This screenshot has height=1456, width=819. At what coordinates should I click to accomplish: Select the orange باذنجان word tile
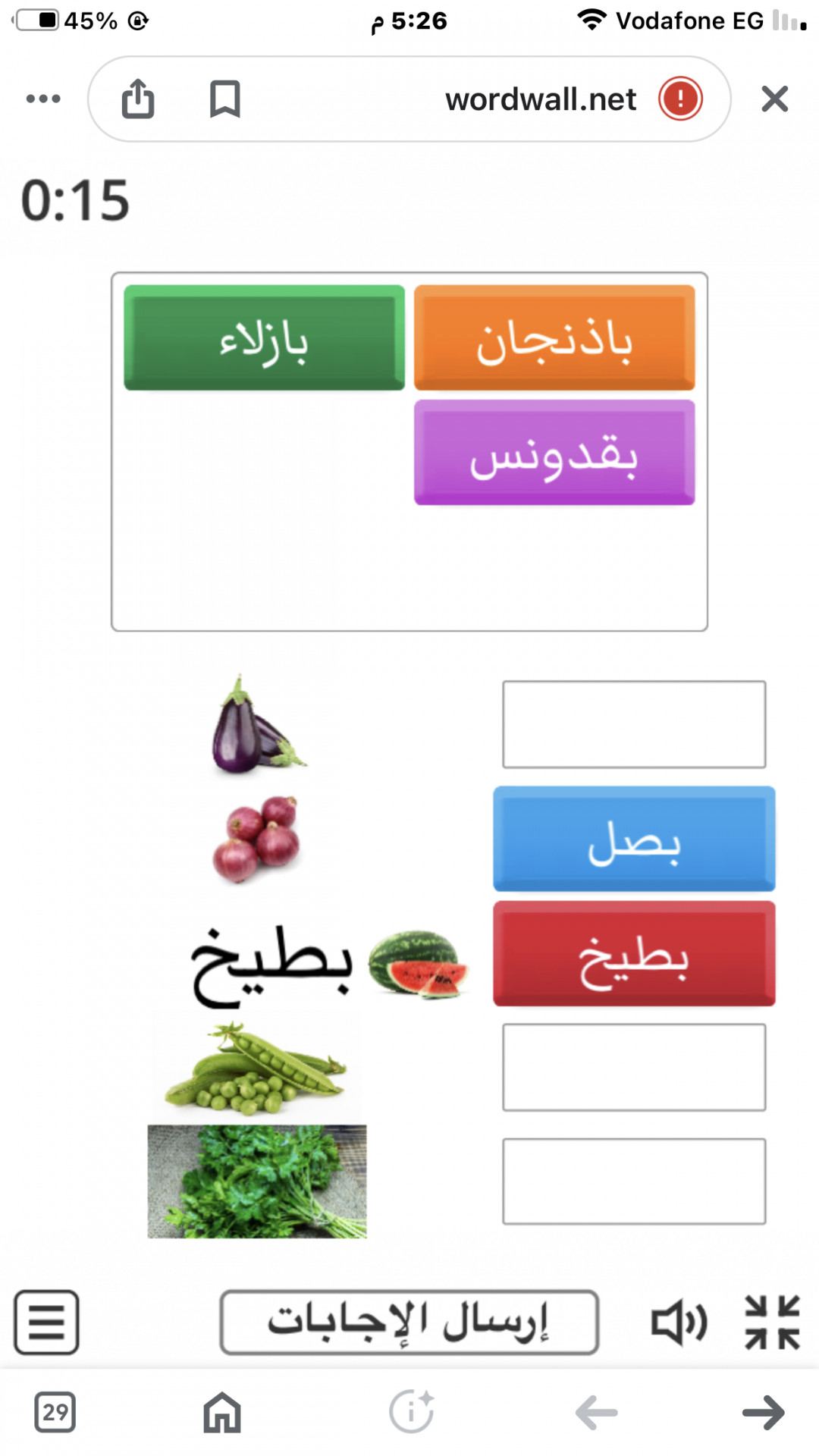[554, 338]
